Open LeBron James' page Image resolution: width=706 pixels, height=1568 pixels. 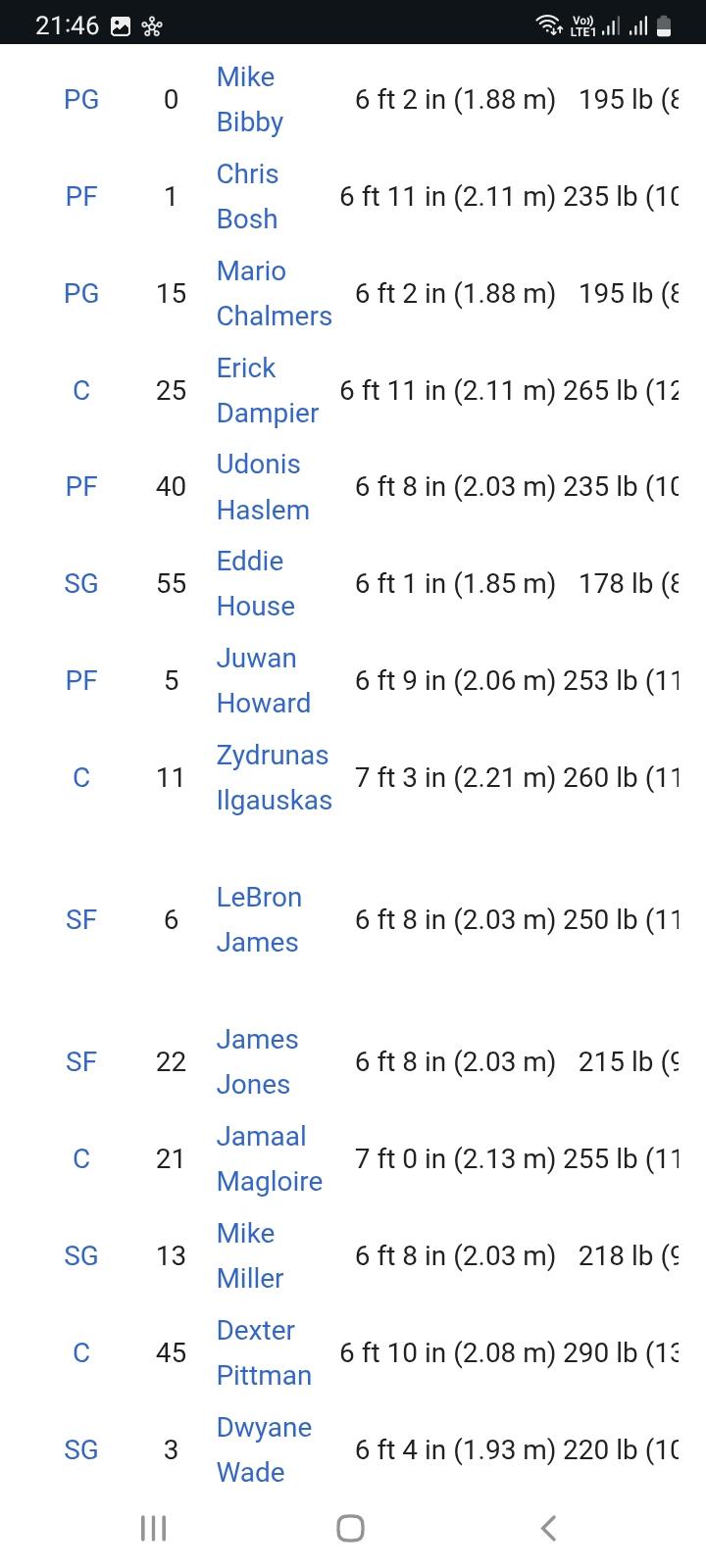tap(259, 919)
